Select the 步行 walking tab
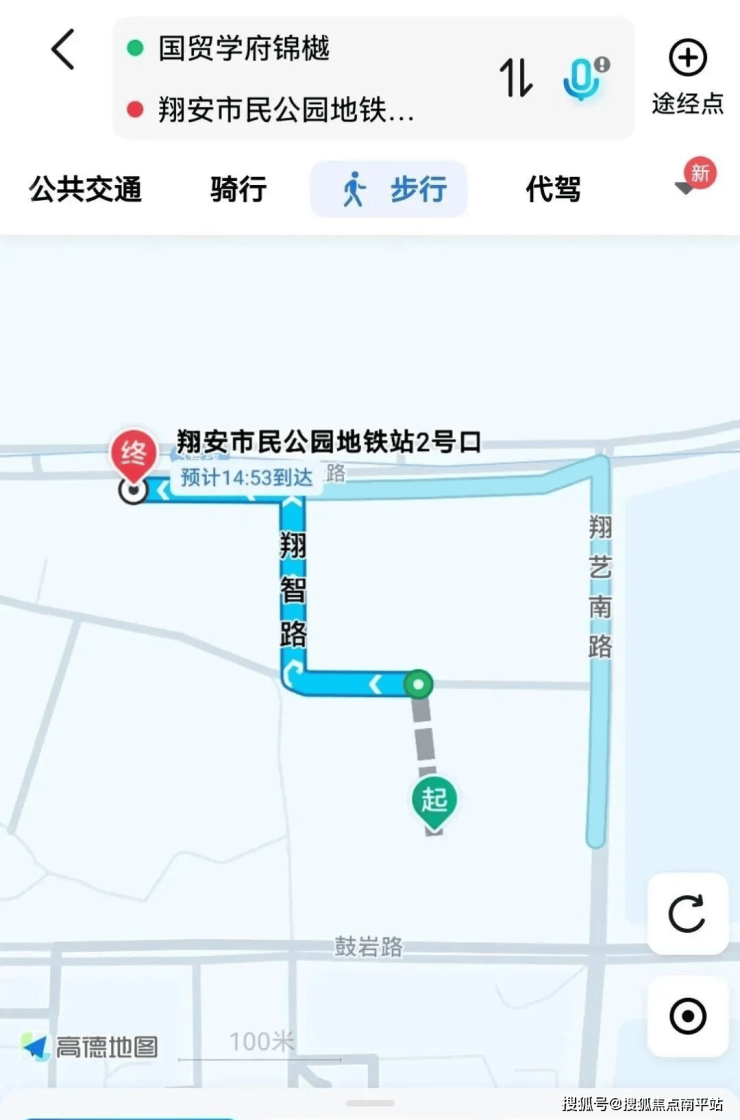This screenshot has height=1120, width=740. click(x=389, y=189)
